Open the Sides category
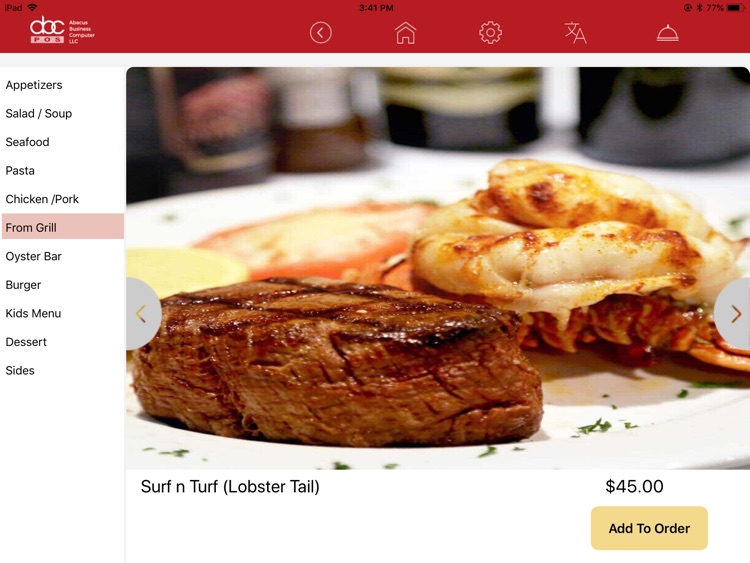Screen dimensions: 750x563 coord(20,370)
